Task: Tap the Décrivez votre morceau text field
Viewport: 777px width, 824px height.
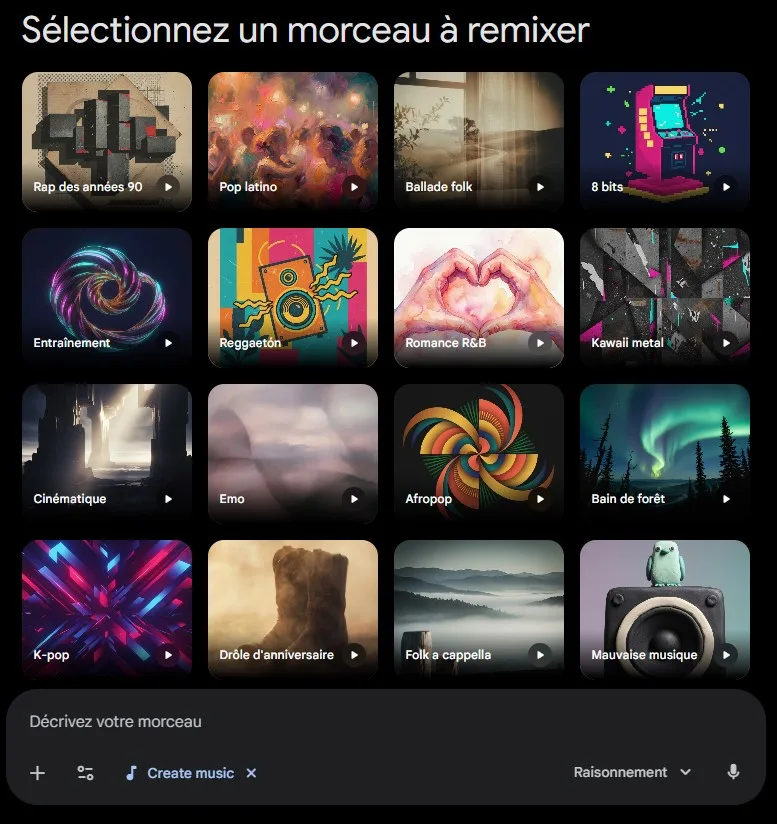Action: pyautogui.click(x=300, y=721)
